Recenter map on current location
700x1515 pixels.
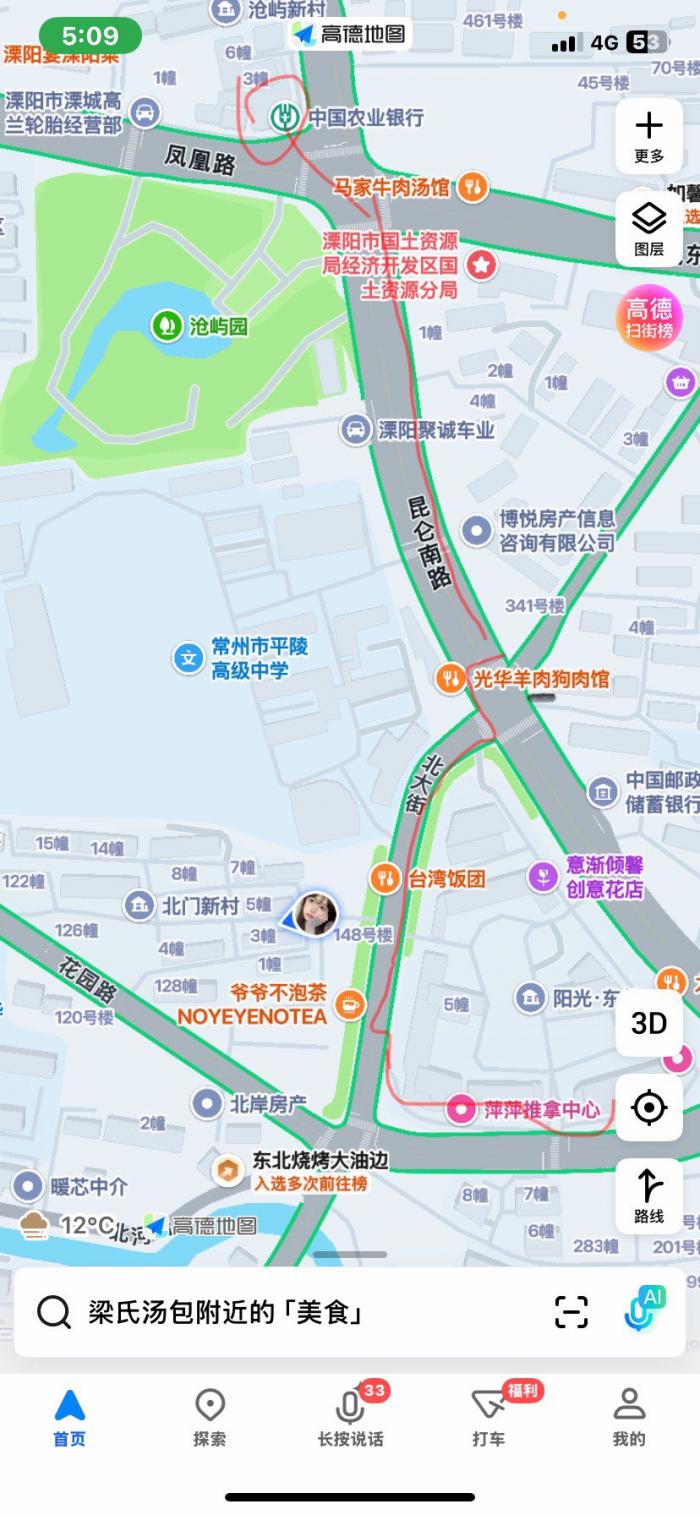pyautogui.click(x=649, y=1108)
